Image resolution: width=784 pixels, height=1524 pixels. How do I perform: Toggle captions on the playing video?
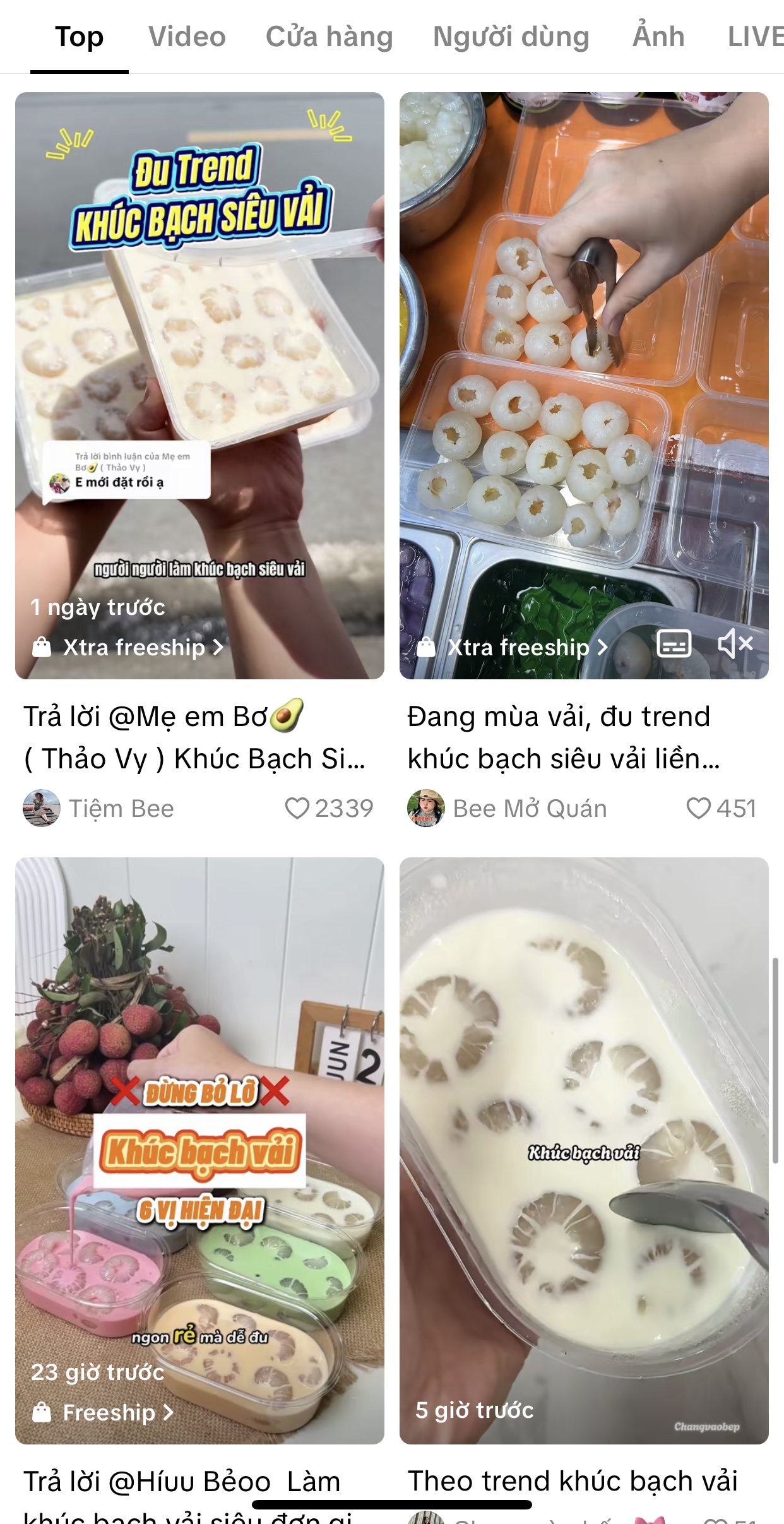[674, 645]
